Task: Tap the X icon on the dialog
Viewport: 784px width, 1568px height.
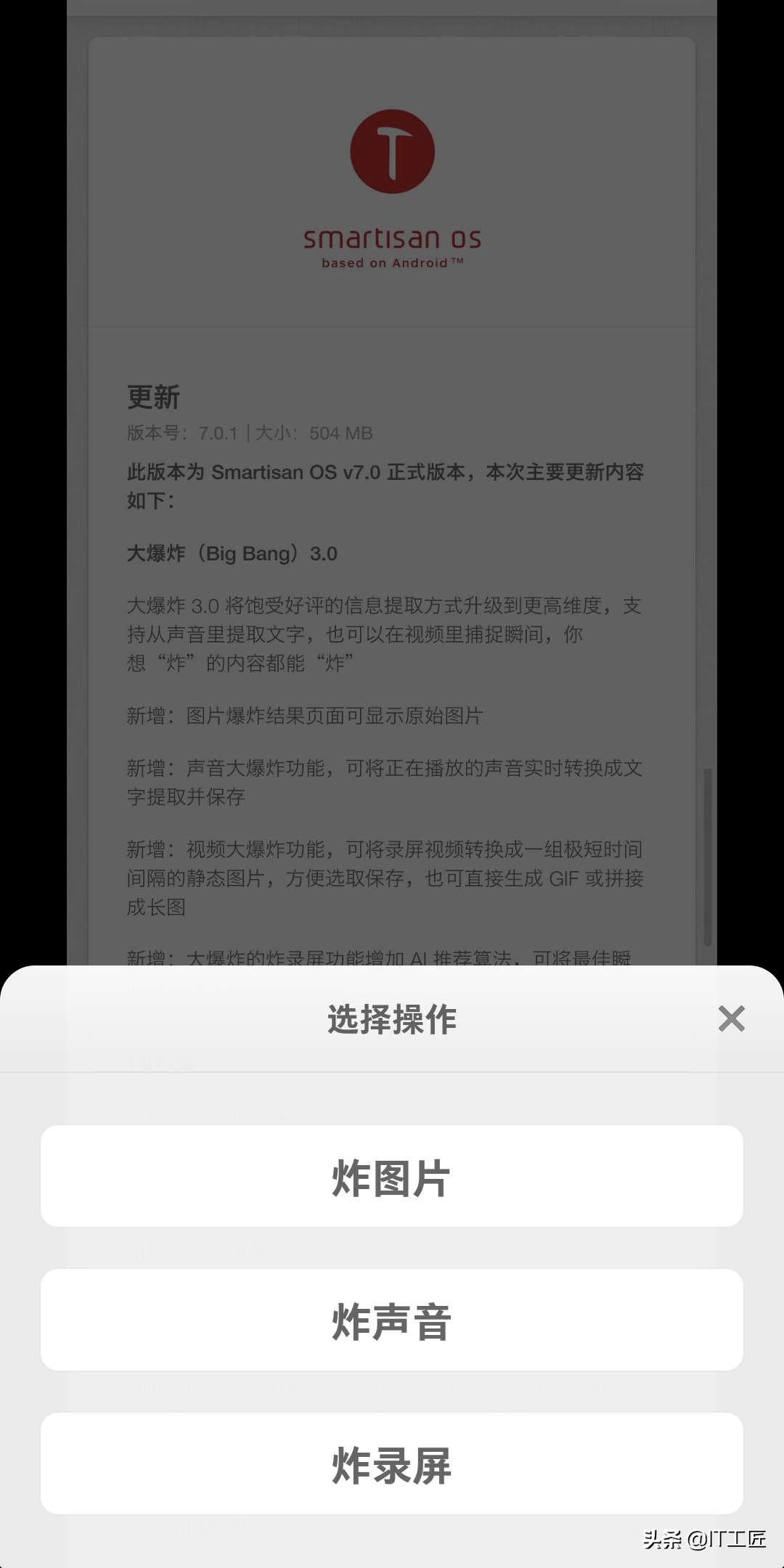Action: [x=730, y=1019]
